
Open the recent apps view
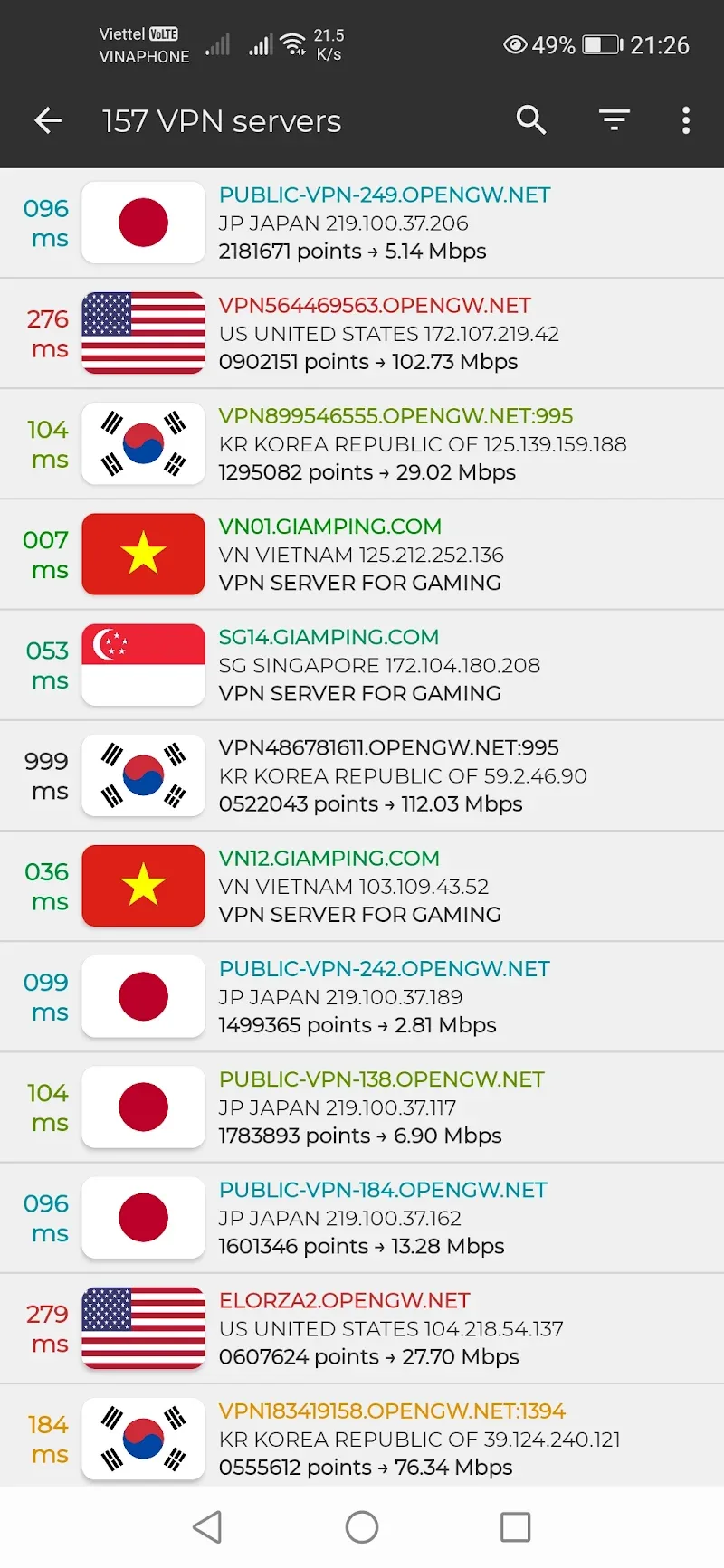[516, 1527]
